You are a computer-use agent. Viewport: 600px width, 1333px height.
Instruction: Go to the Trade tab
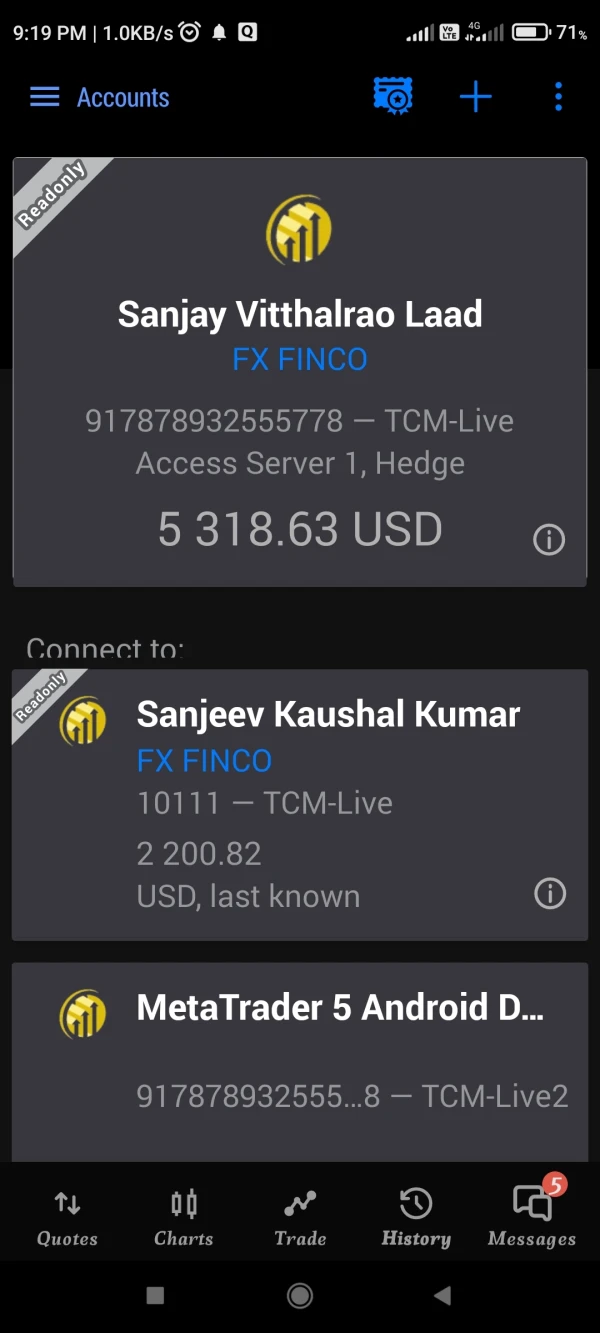click(x=300, y=1218)
